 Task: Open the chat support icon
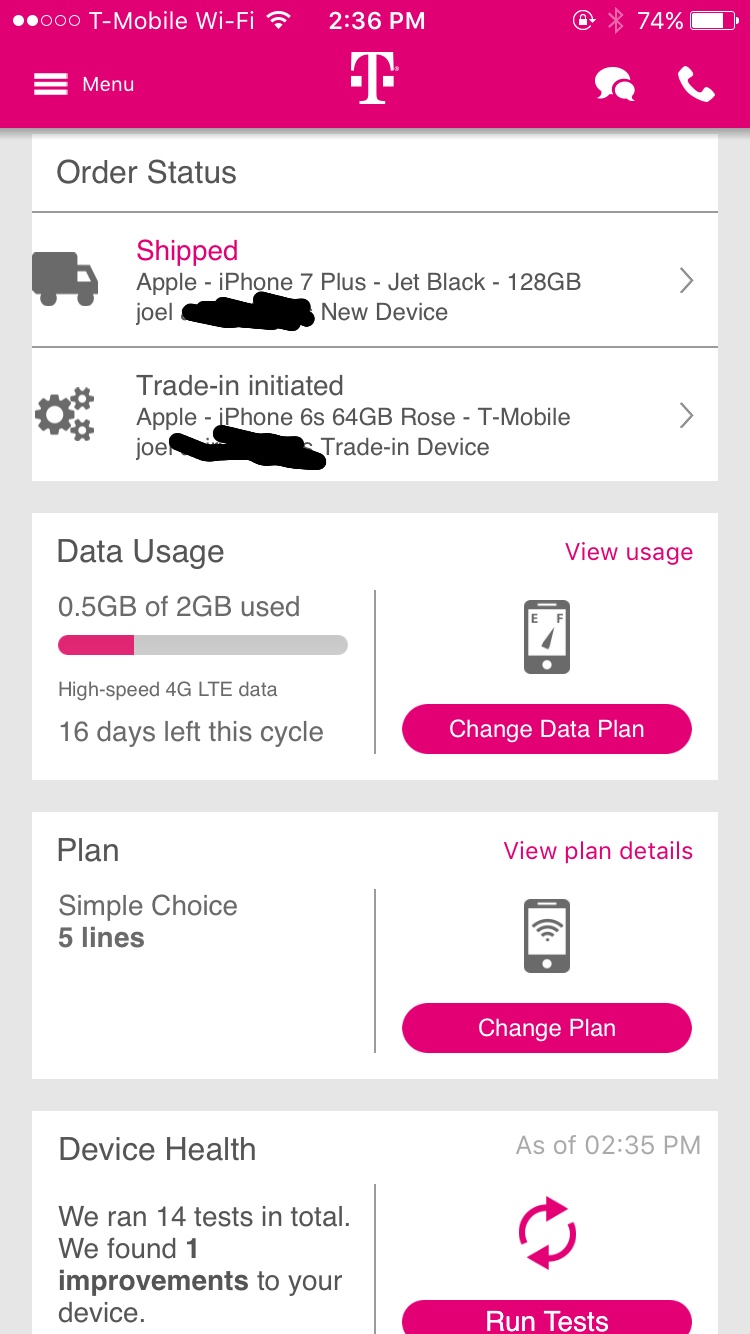614,85
